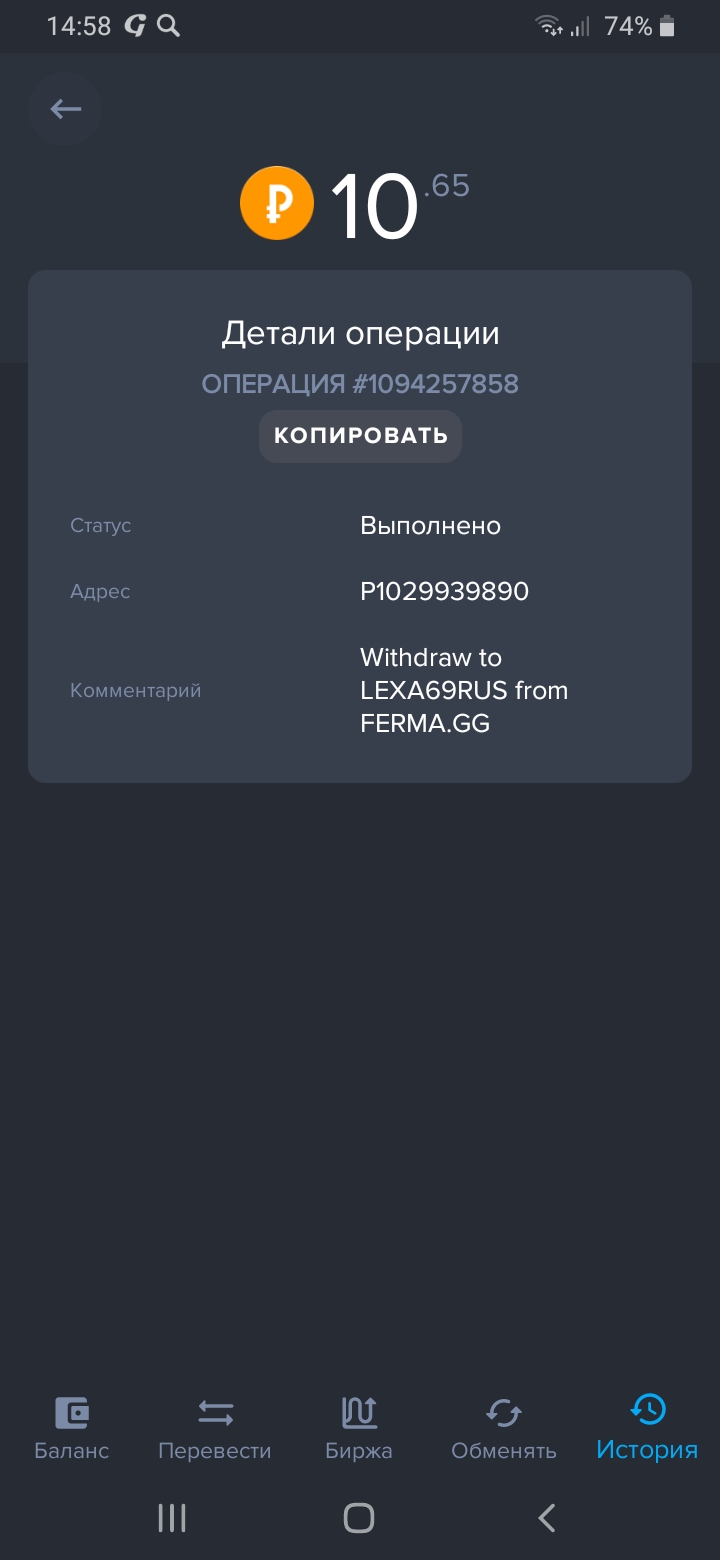
Task: Open the История tab
Action: 647,1428
